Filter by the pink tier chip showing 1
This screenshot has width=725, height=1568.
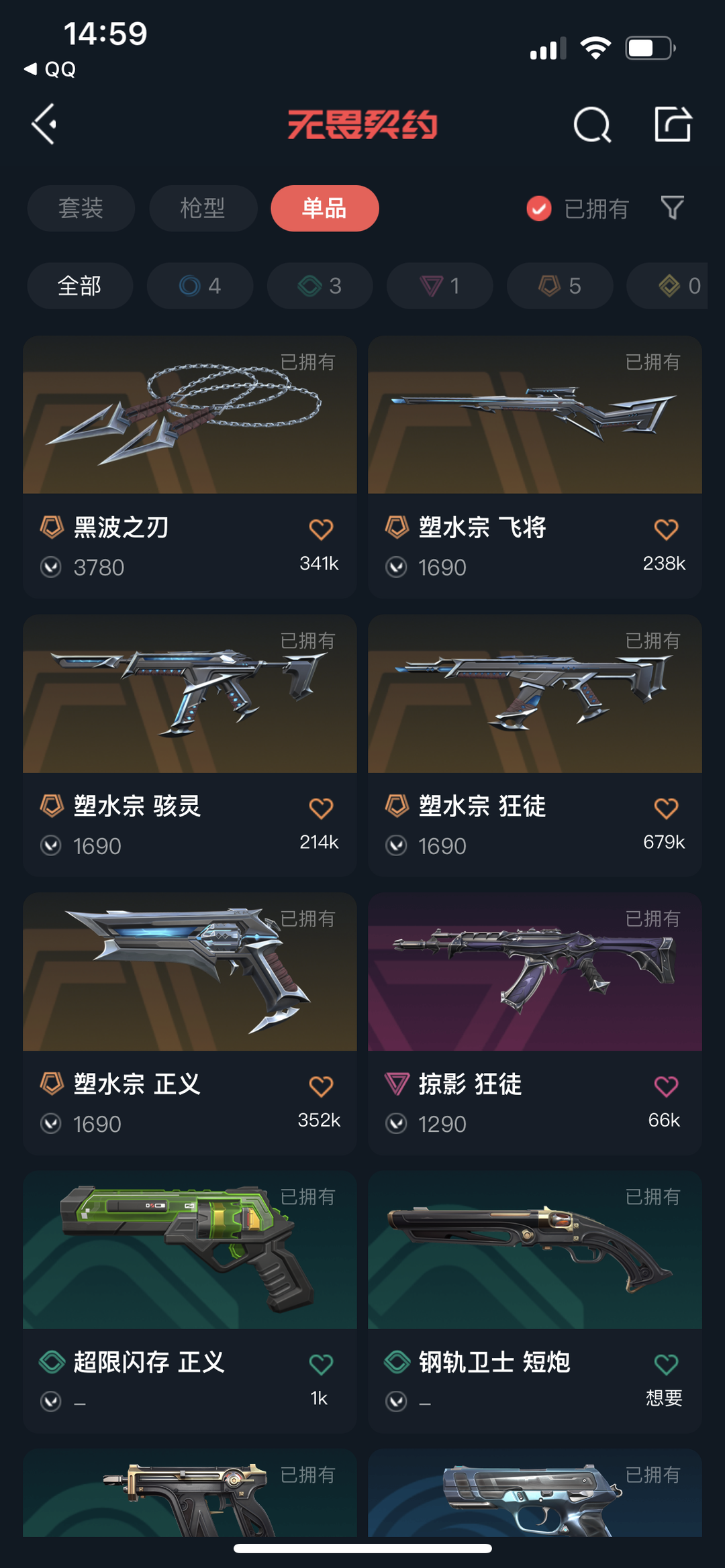coord(440,286)
